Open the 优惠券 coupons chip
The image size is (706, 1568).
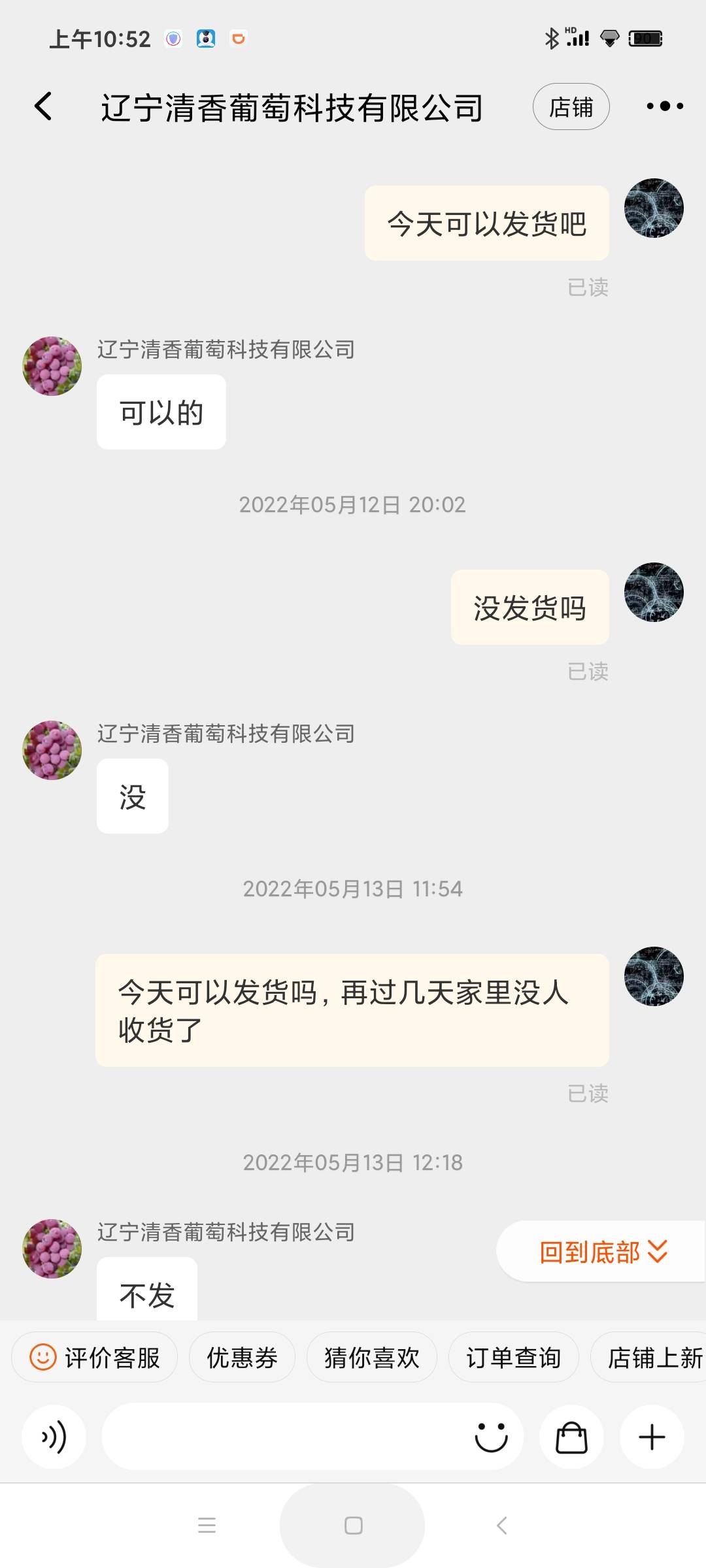coord(242,1358)
